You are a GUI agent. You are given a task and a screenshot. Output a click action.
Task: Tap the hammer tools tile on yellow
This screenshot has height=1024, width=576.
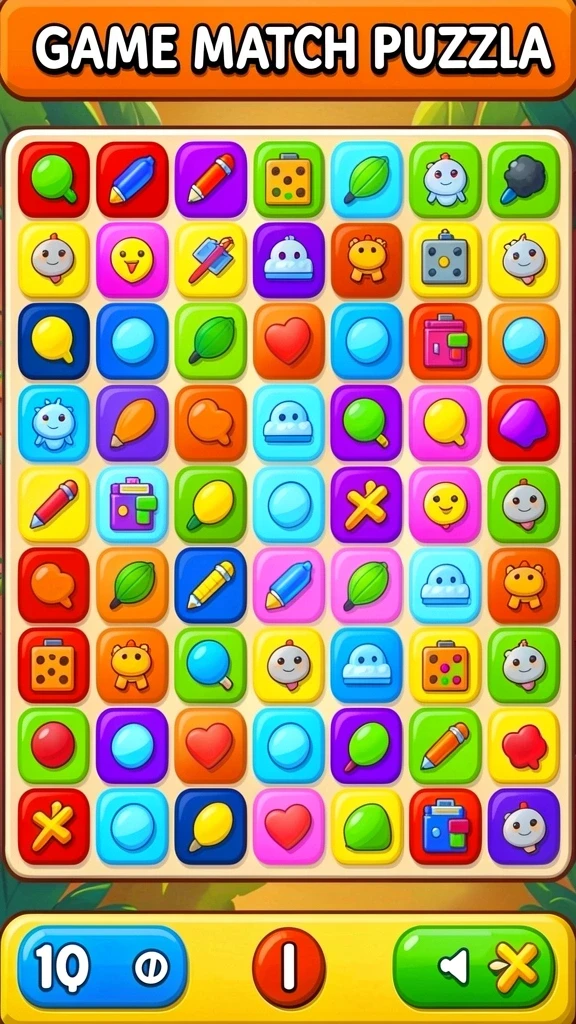[x=210, y=261]
